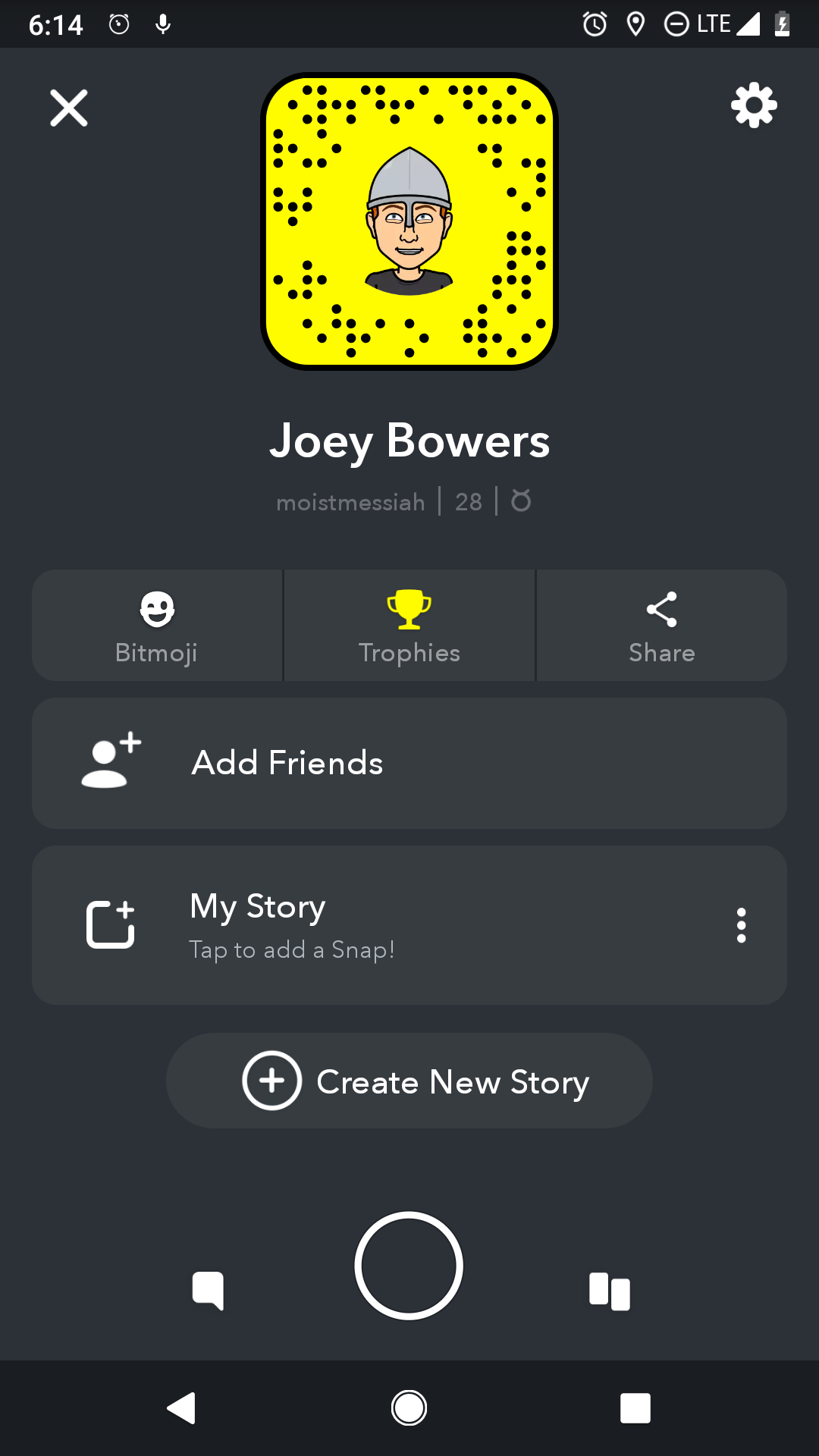Open Bitmoji options
This screenshot has height=1456, width=819.
pyautogui.click(x=157, y=625)
